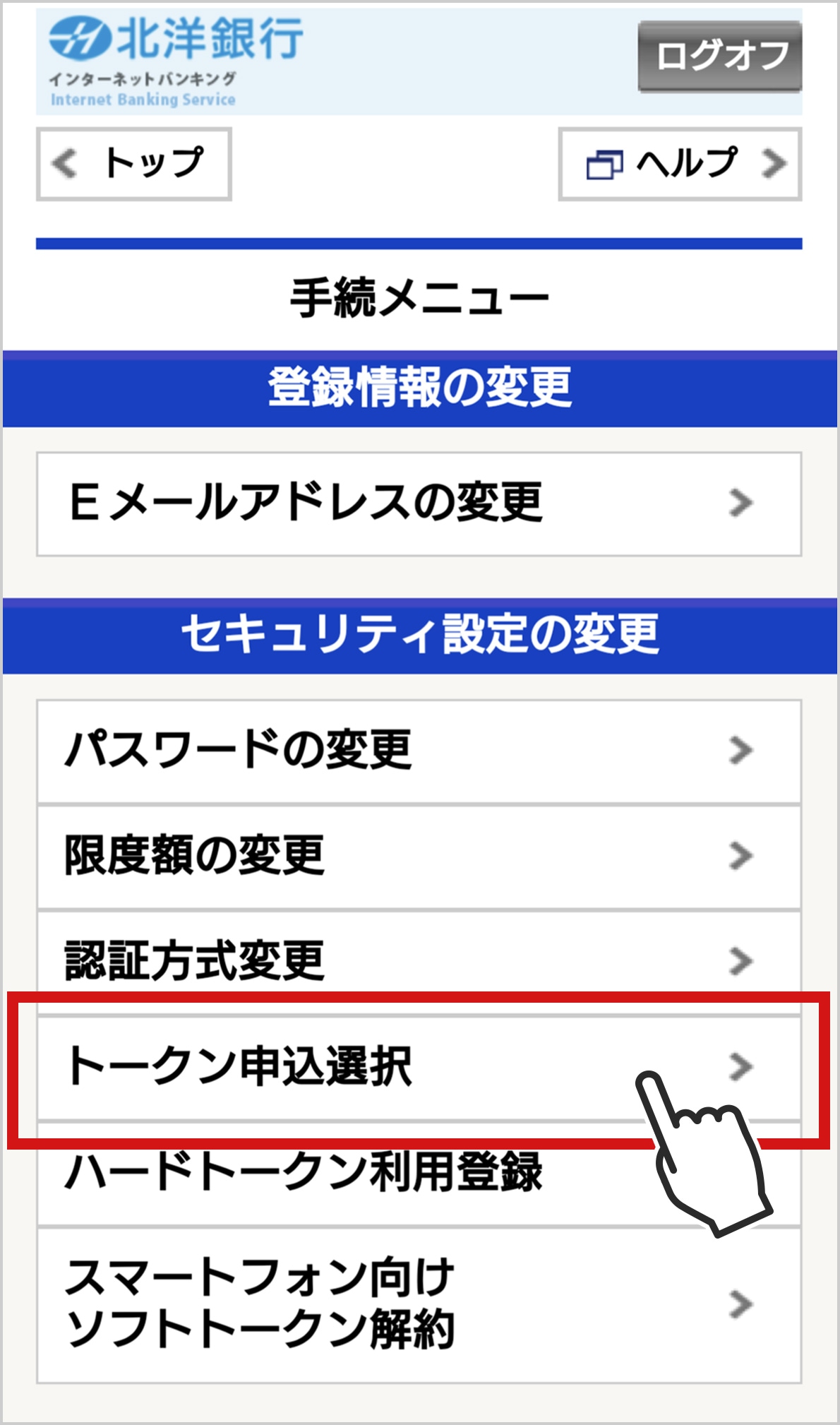Select パスワードの変更
This screenshot has width=840, height=1425.
coord(419,751)
